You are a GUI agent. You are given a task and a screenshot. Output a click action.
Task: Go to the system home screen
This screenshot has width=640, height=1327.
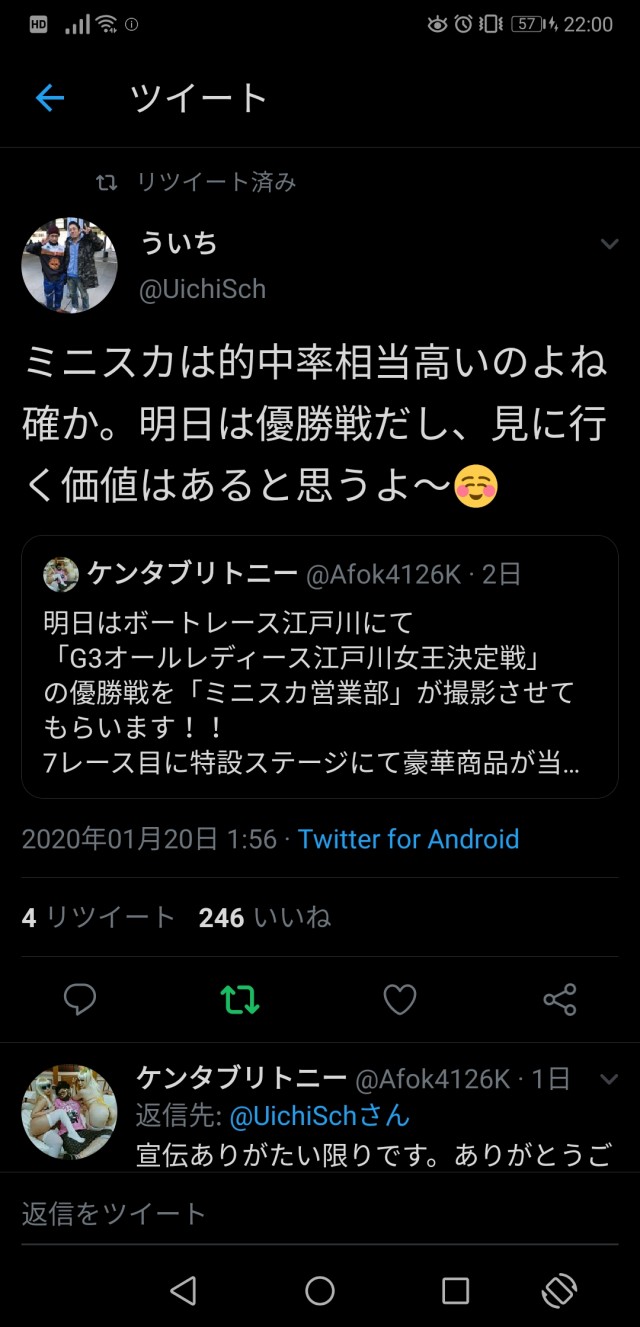coord(320,1290)
